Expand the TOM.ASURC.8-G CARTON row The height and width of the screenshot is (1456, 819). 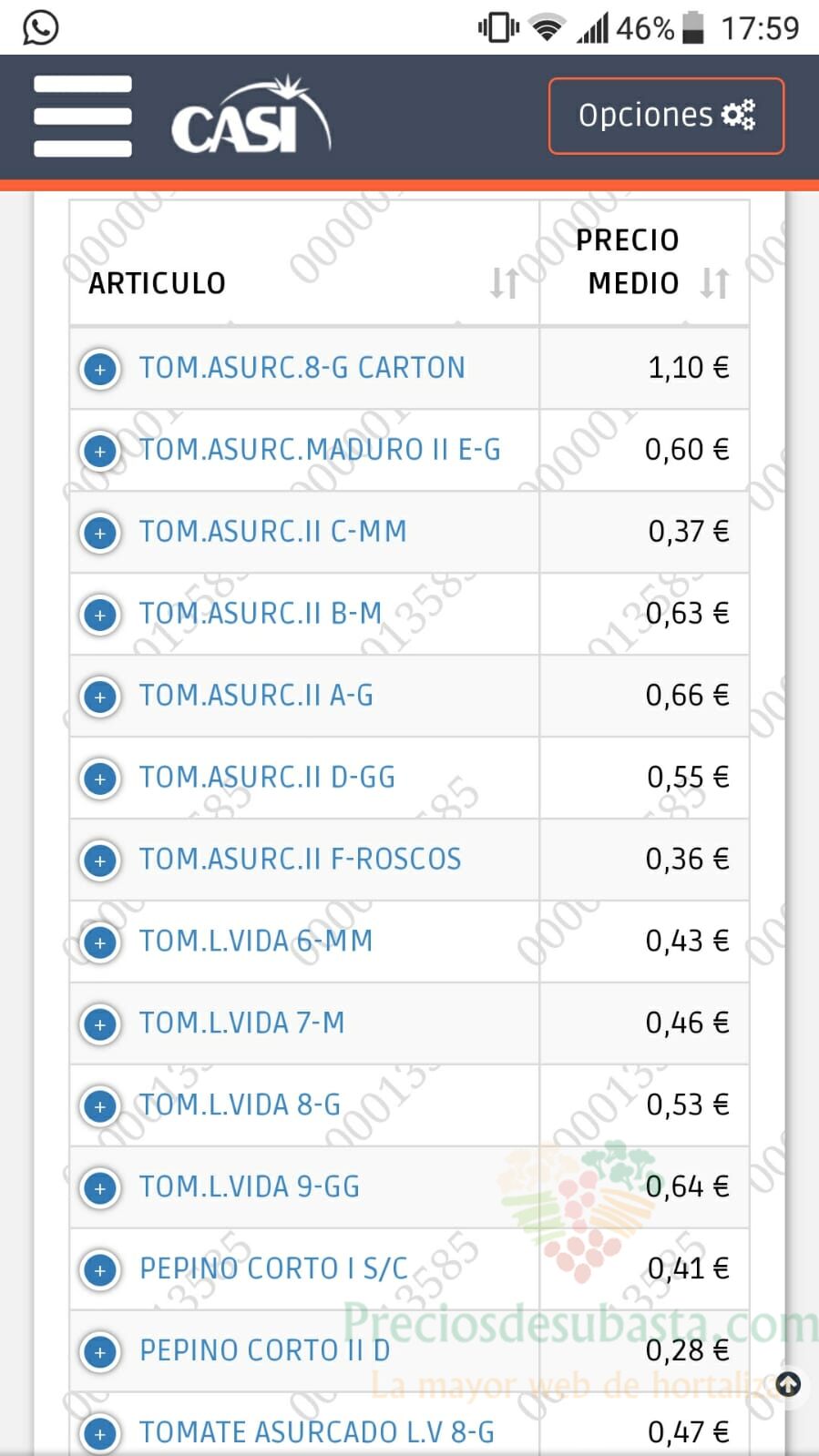coord(100,369)
